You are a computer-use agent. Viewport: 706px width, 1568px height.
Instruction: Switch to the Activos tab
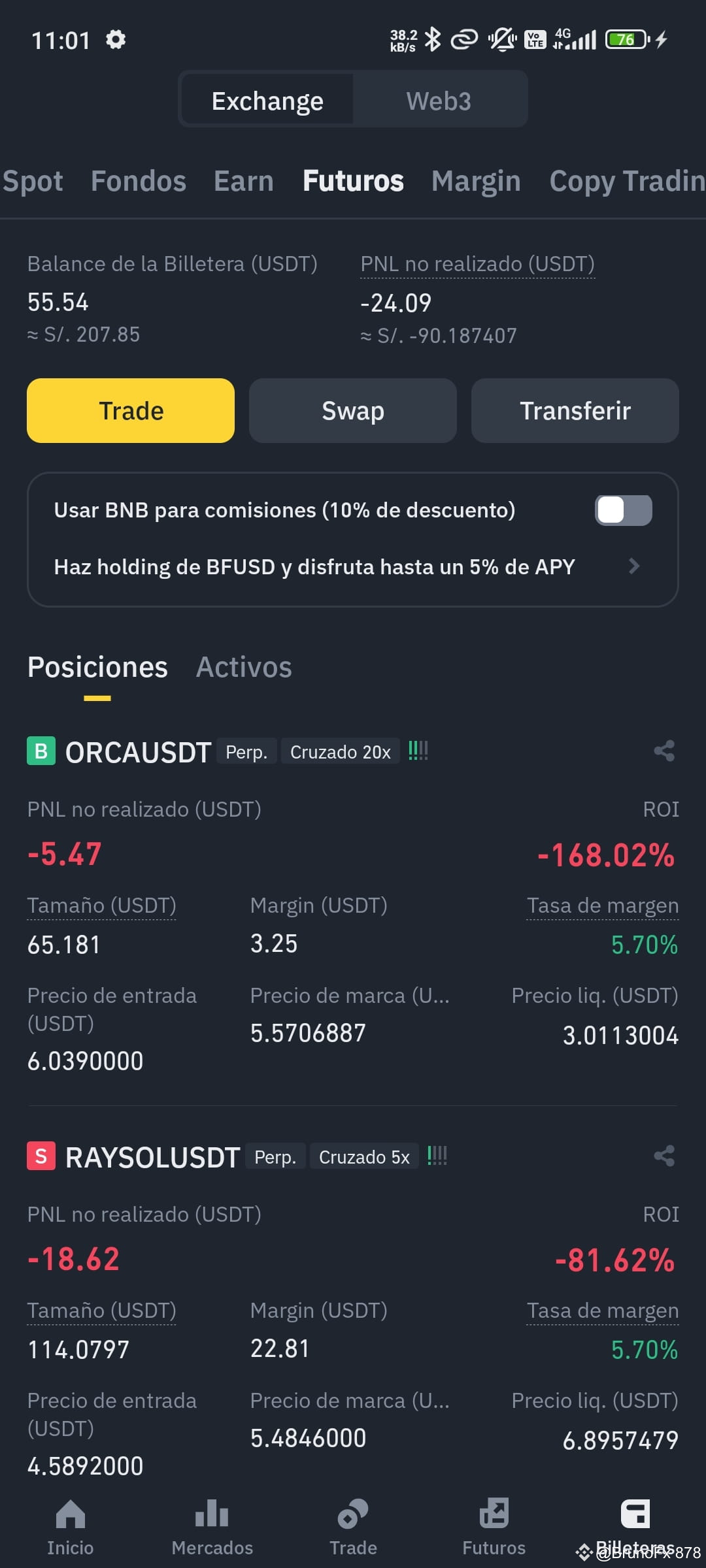pyautogui.click(x=244, y=667)
